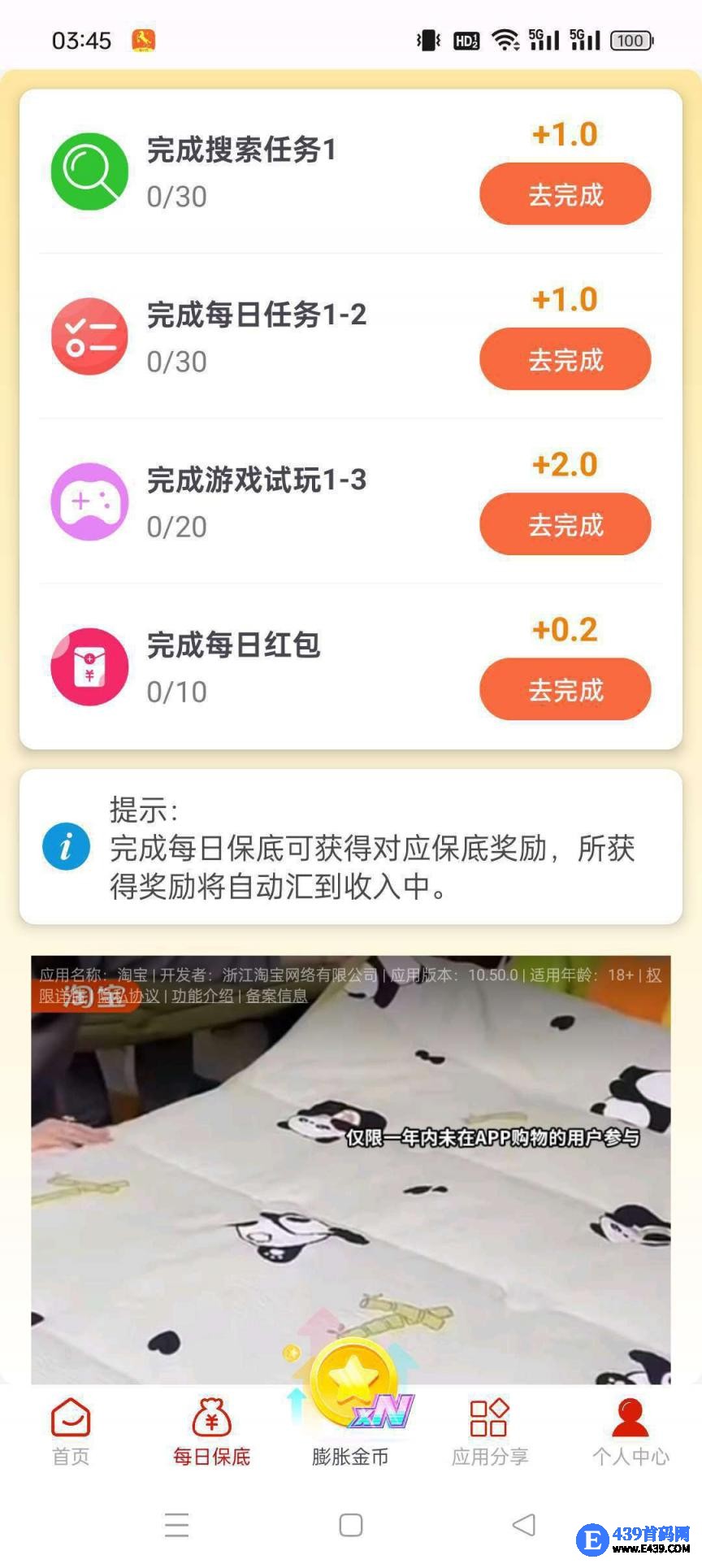The height and width of the screenshot is (1568, 702).
Task: Open recent apps from the navigation bar
Action: tap(176, 1525)
